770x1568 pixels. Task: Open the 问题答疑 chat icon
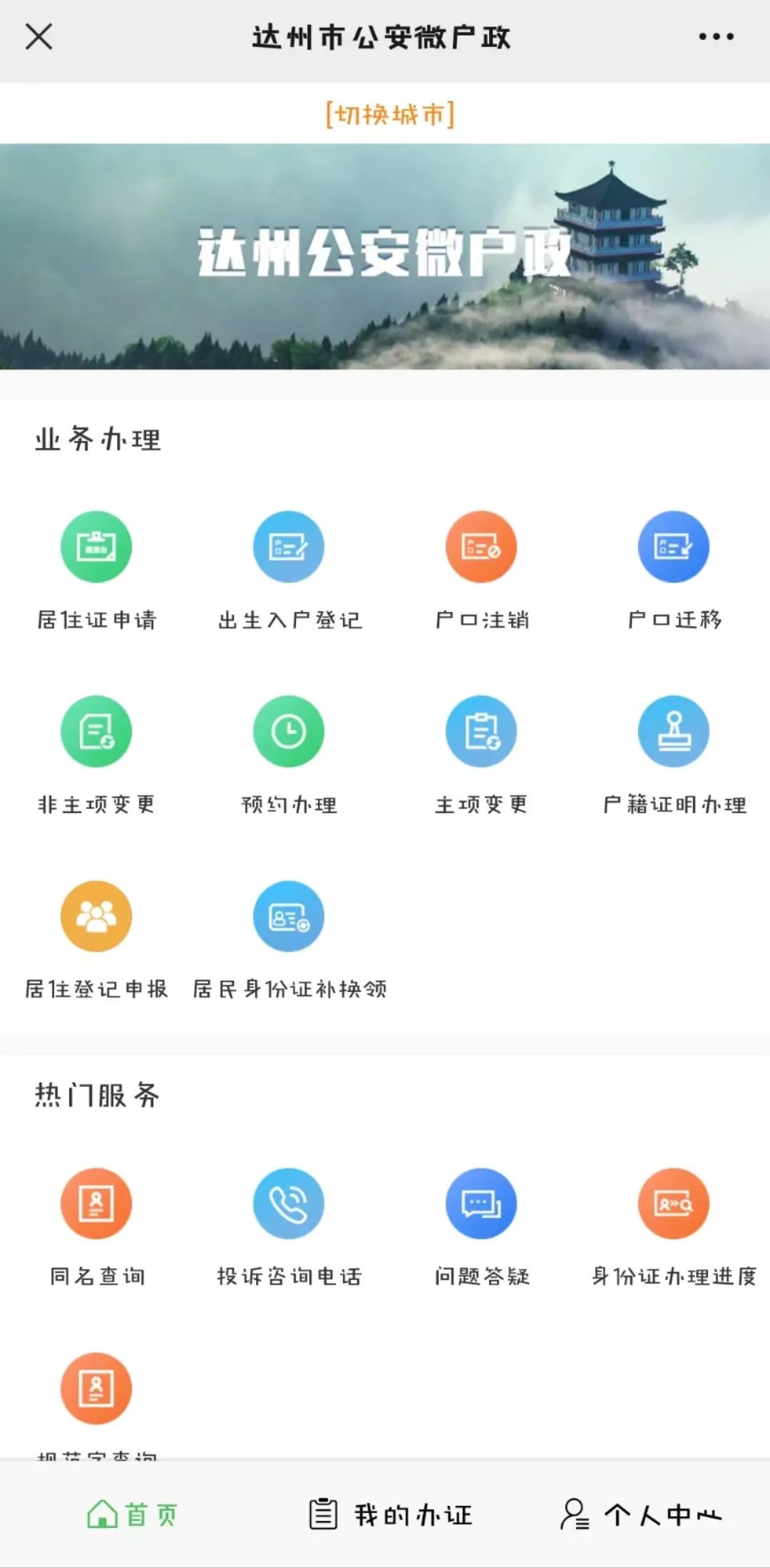coord(481,1203)
